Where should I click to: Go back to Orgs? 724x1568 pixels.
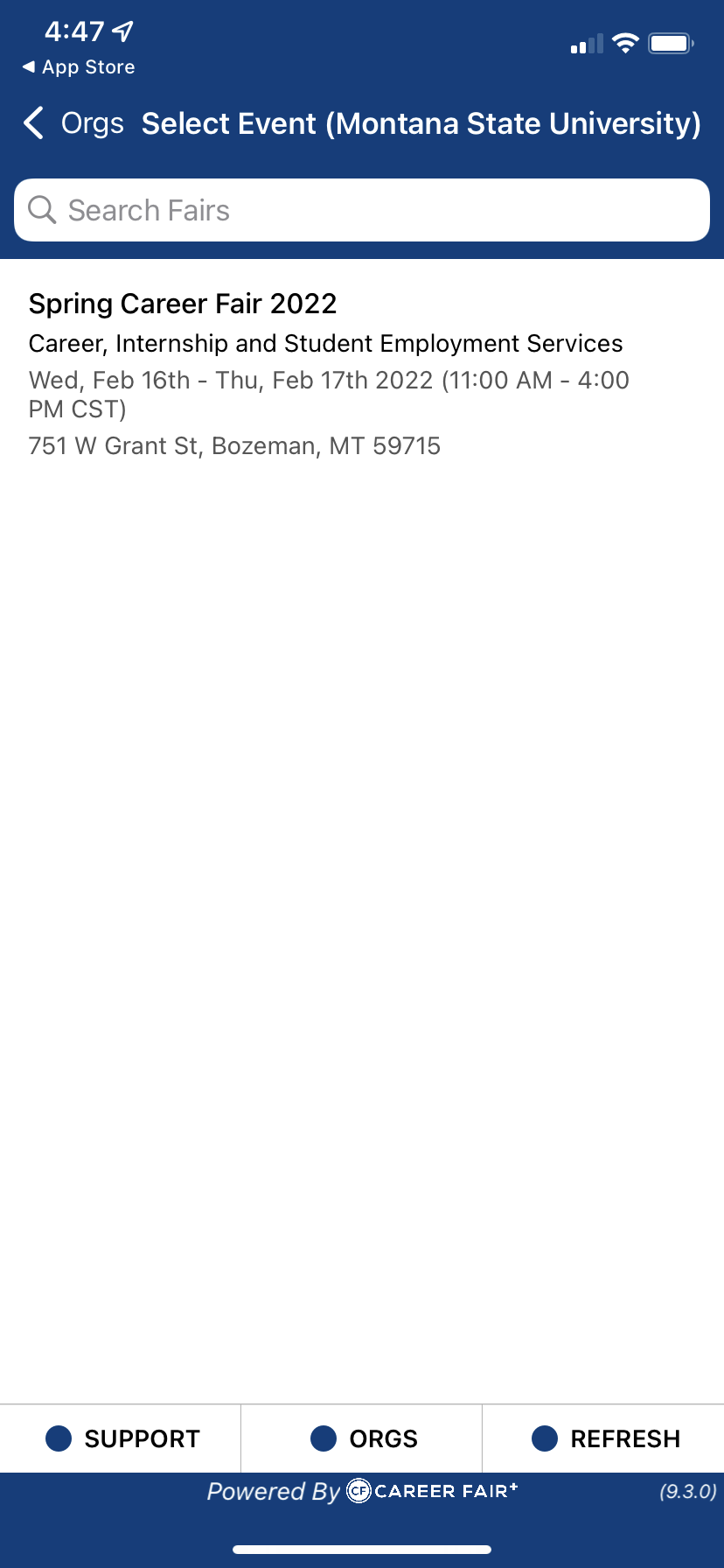click(73, 123)
